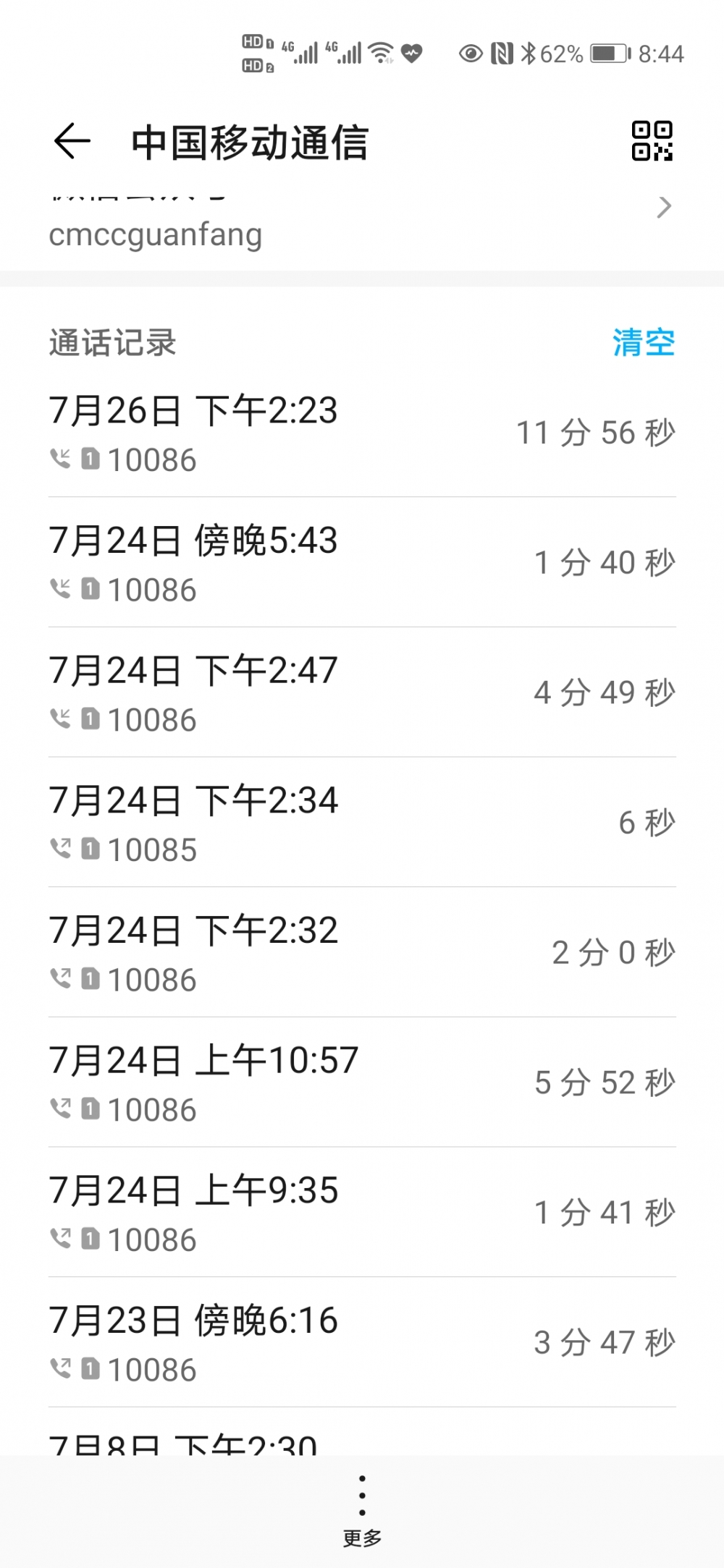
Task: Clear call log with 清空
Action: pyautogui.click(x=644, y=342)
